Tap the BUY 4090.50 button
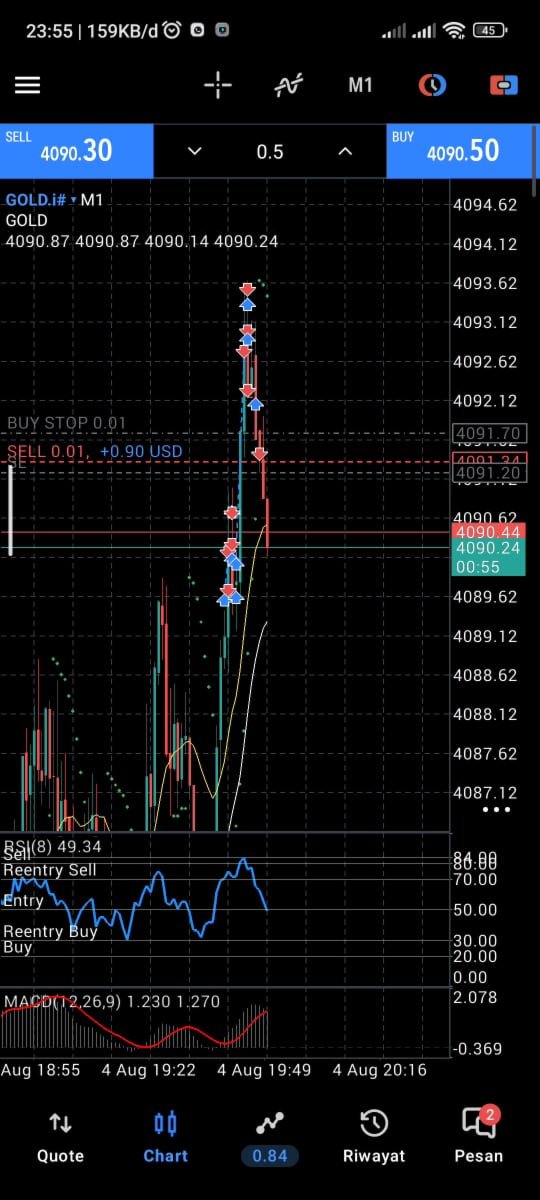Screen dimensions: 540x1200 (463, 151)
